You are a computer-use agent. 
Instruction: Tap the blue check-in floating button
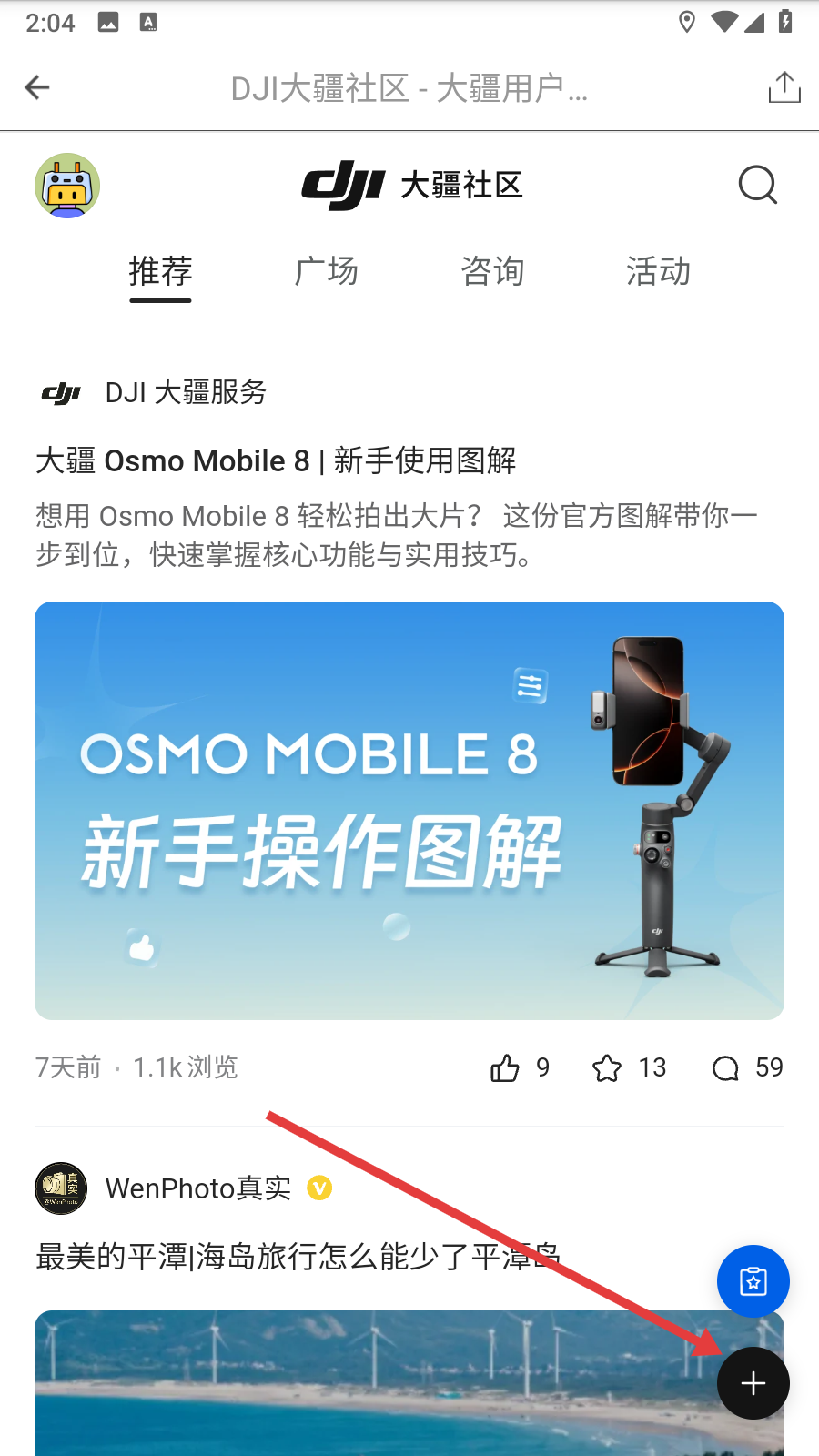(x=753, y=1281)
